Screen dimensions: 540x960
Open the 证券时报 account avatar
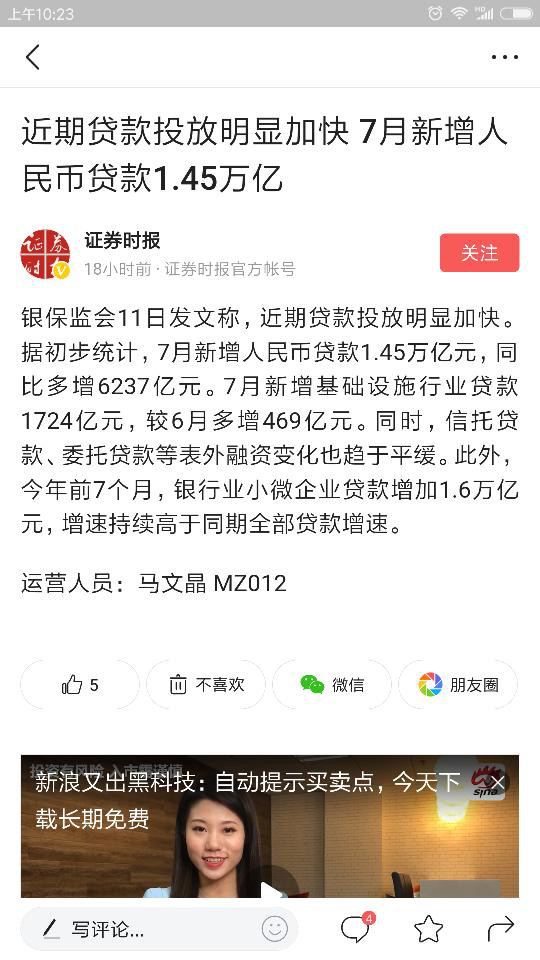45,254
